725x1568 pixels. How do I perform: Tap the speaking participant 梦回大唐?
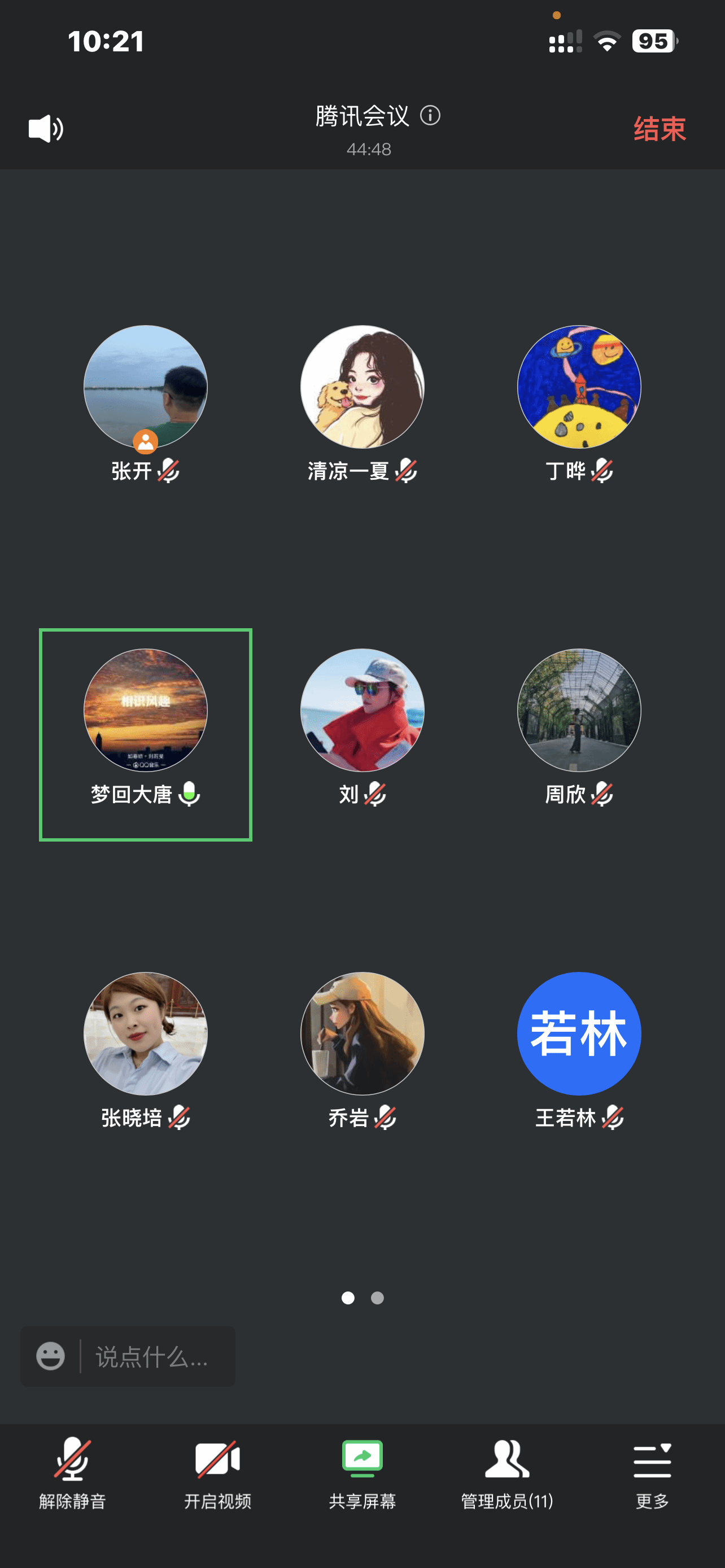(x=146, y=711)
